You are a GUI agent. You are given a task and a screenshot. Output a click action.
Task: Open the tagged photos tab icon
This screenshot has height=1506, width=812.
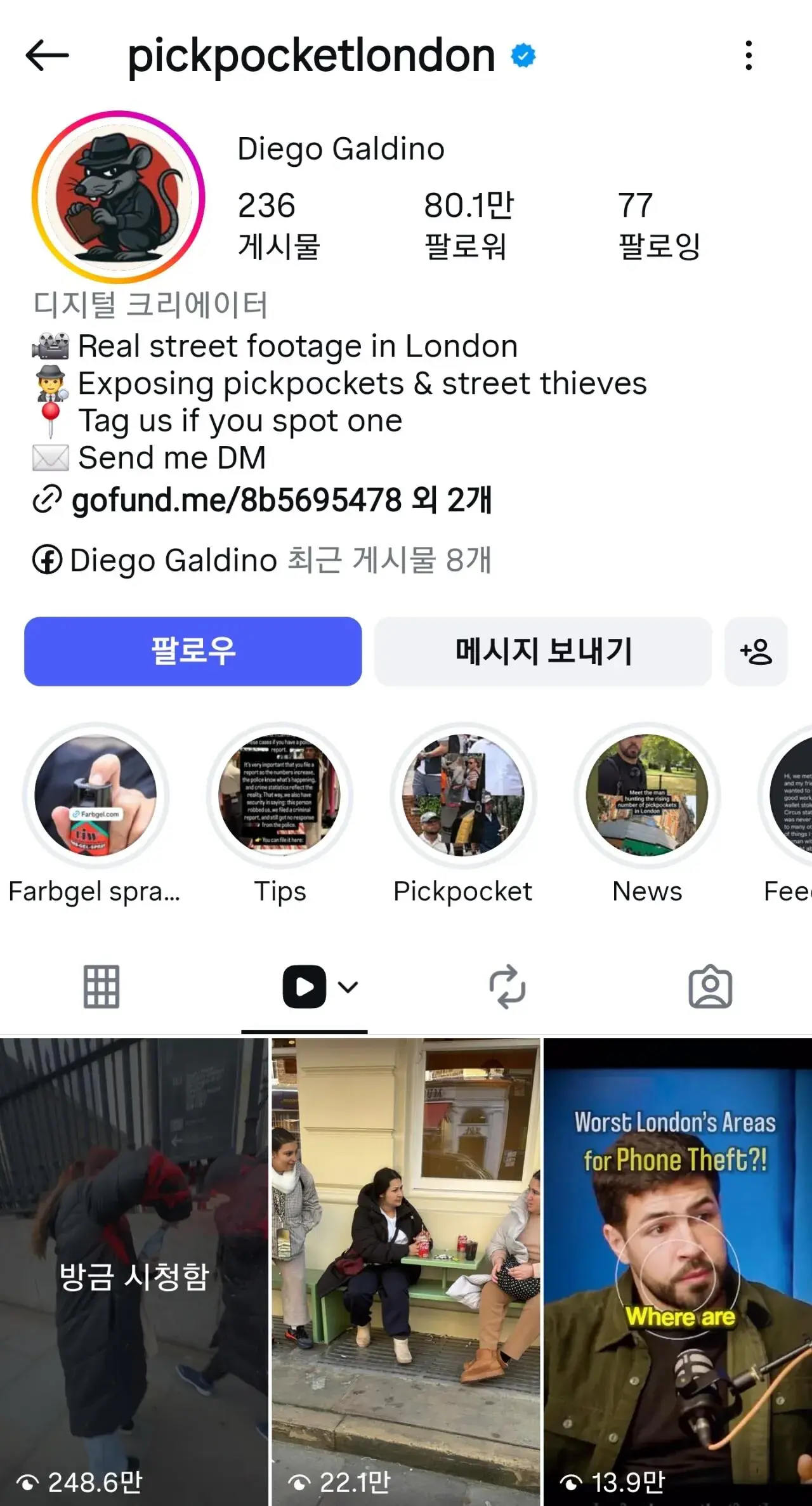(x=711, y=985)
